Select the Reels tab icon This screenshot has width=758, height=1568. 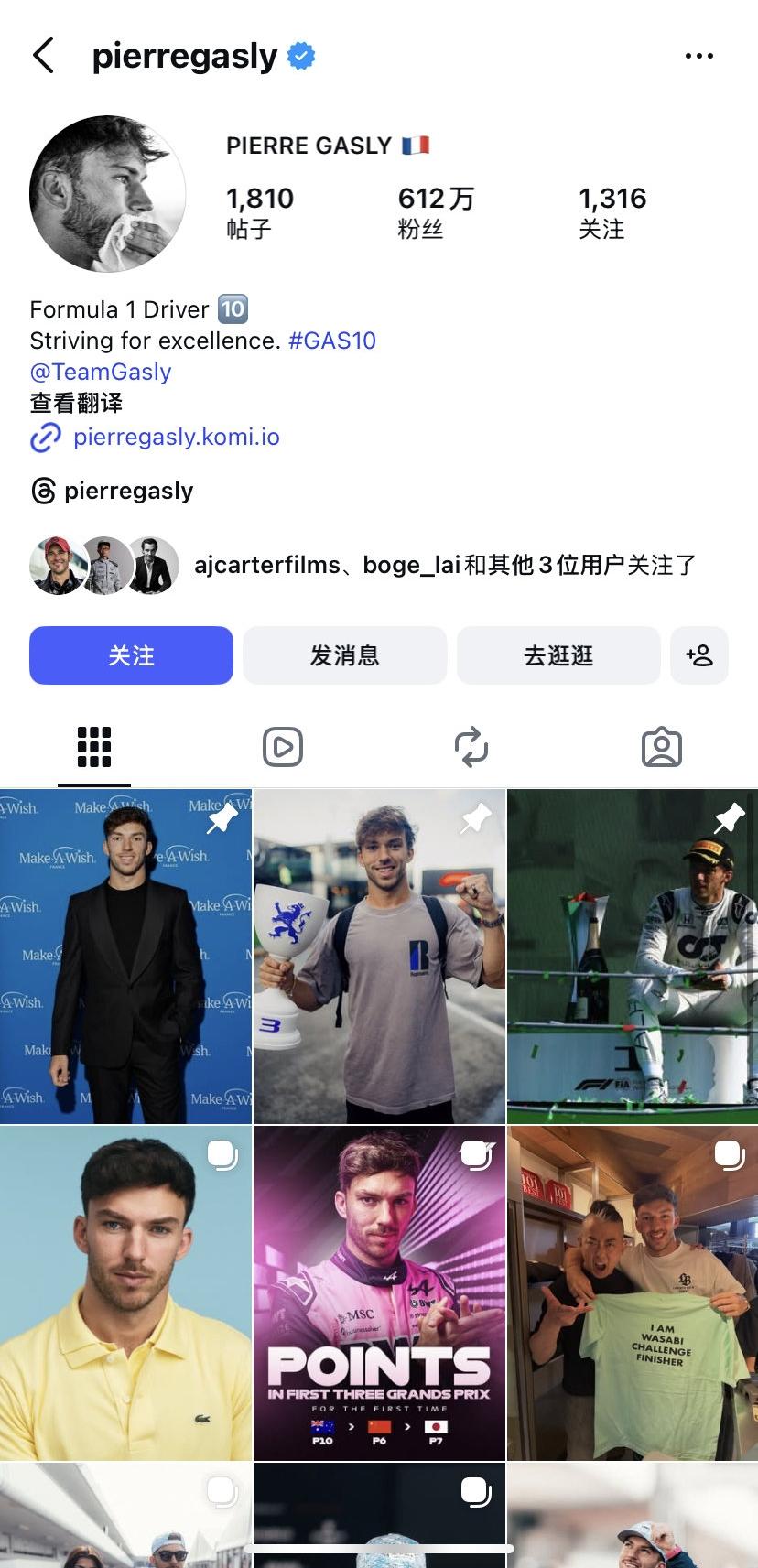pyautogui.click(x=282, y=747)
